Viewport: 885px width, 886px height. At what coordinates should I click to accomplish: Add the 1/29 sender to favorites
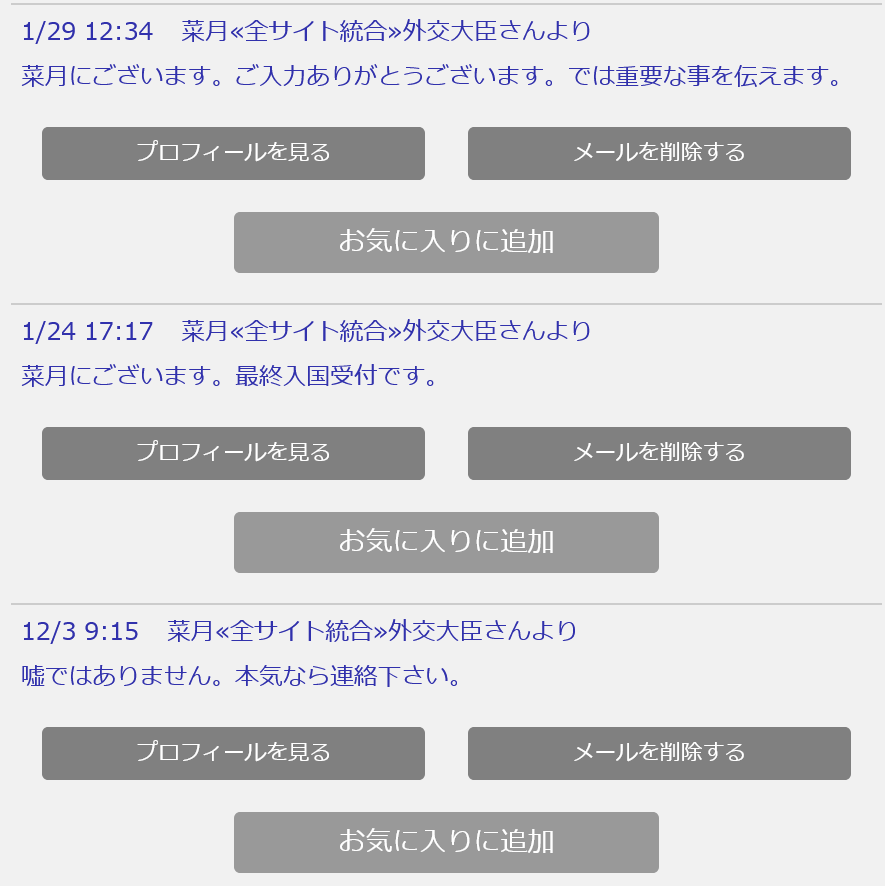point(445,242)
